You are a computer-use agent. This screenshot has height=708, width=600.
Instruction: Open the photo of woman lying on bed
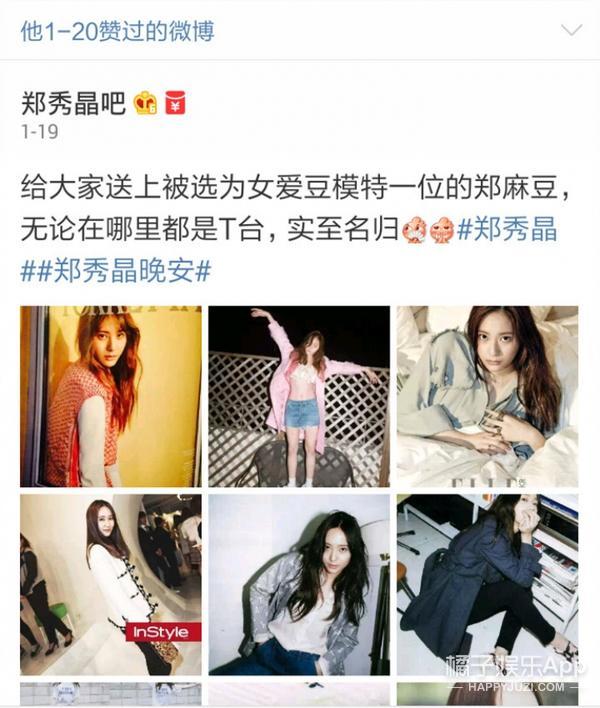487,396
